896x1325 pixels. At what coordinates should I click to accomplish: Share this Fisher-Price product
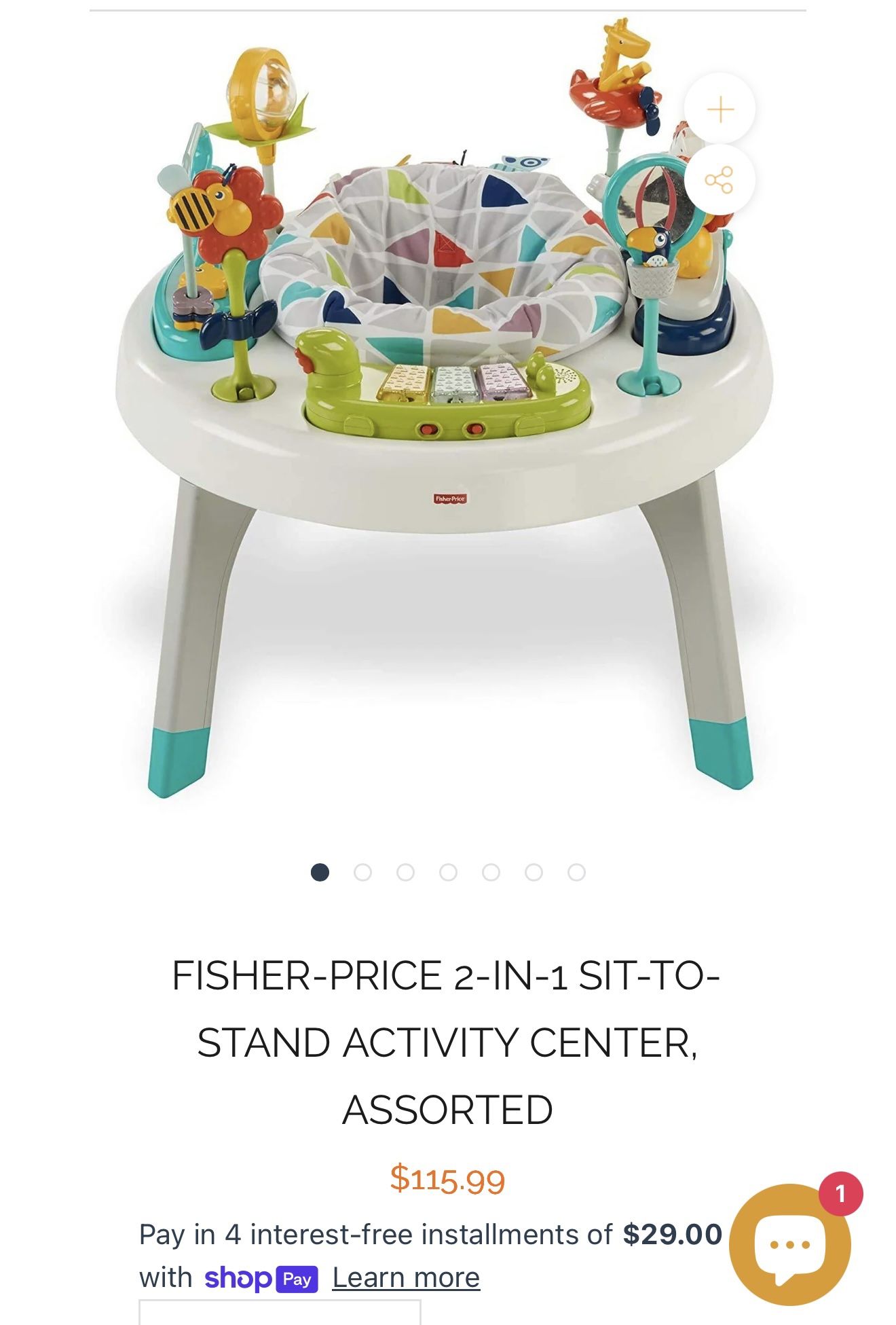pyautogui.click(x=720, y=180)
